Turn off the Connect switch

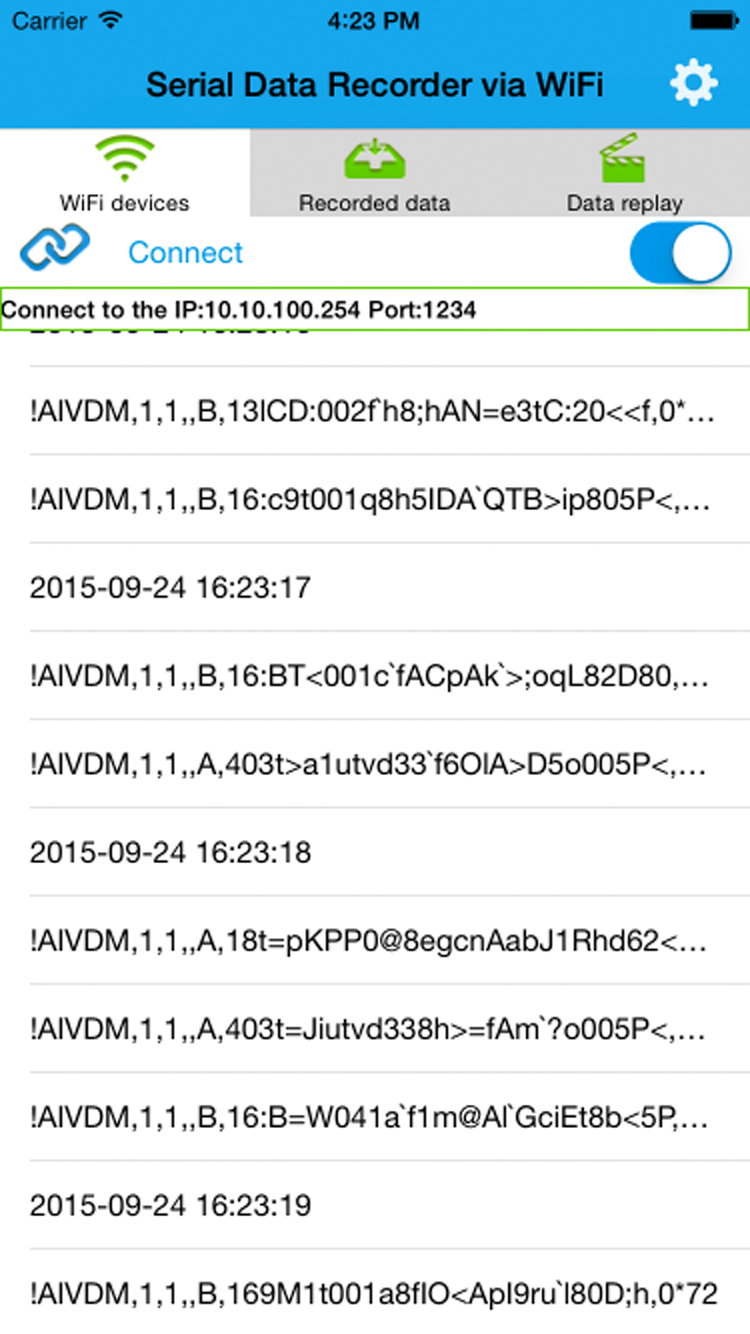tap(680, 253)
